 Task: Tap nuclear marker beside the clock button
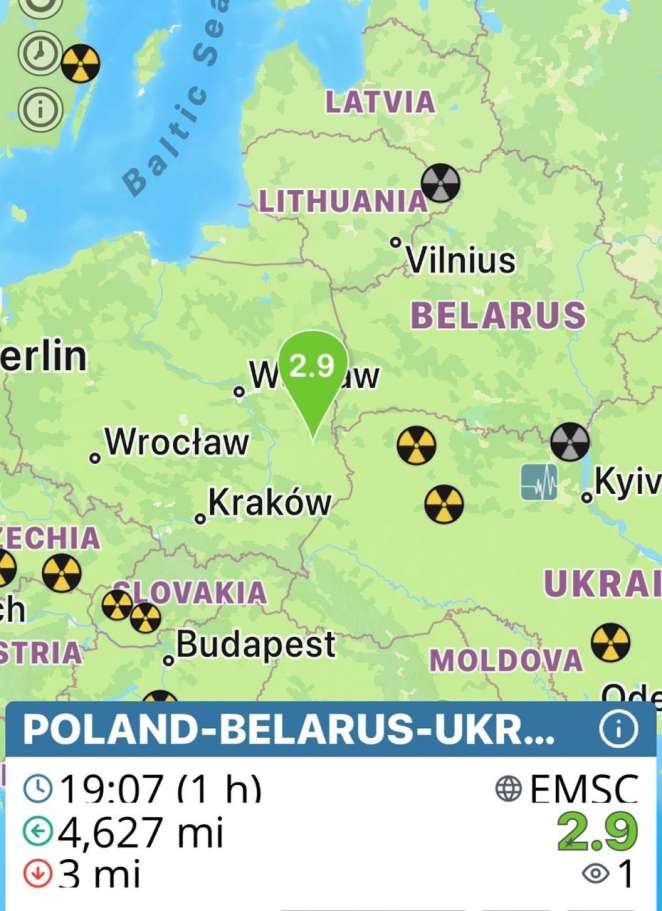click(80, 64)
